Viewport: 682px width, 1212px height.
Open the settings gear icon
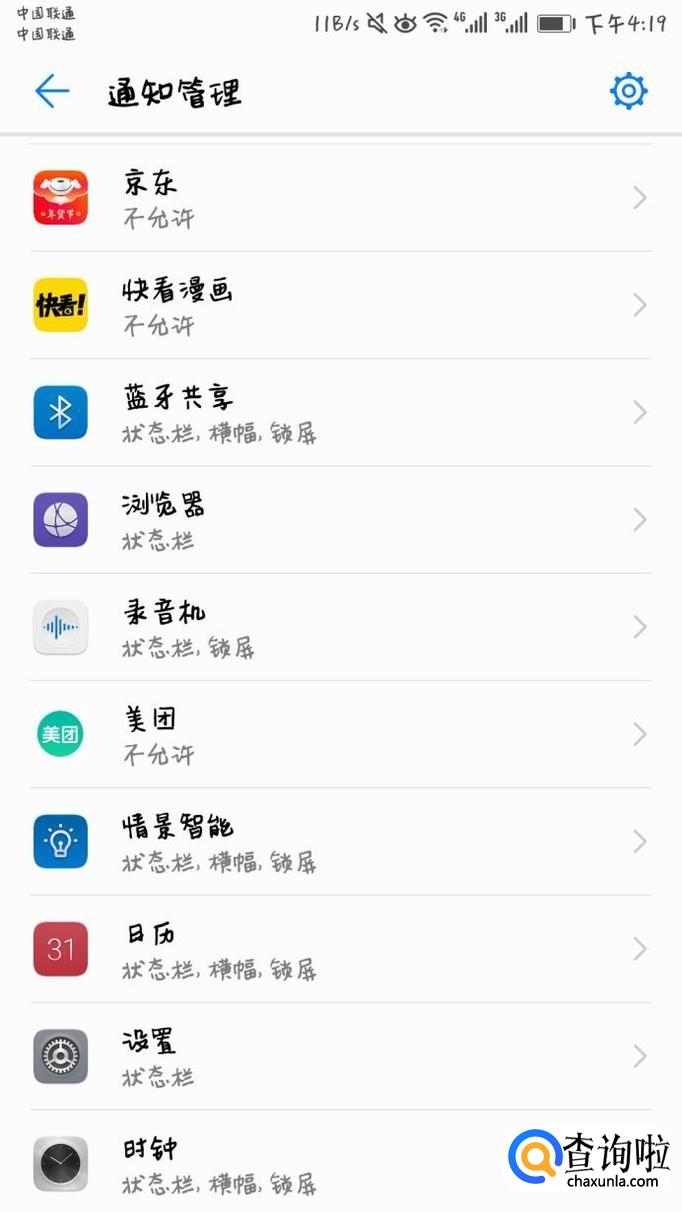coord(628,92)
